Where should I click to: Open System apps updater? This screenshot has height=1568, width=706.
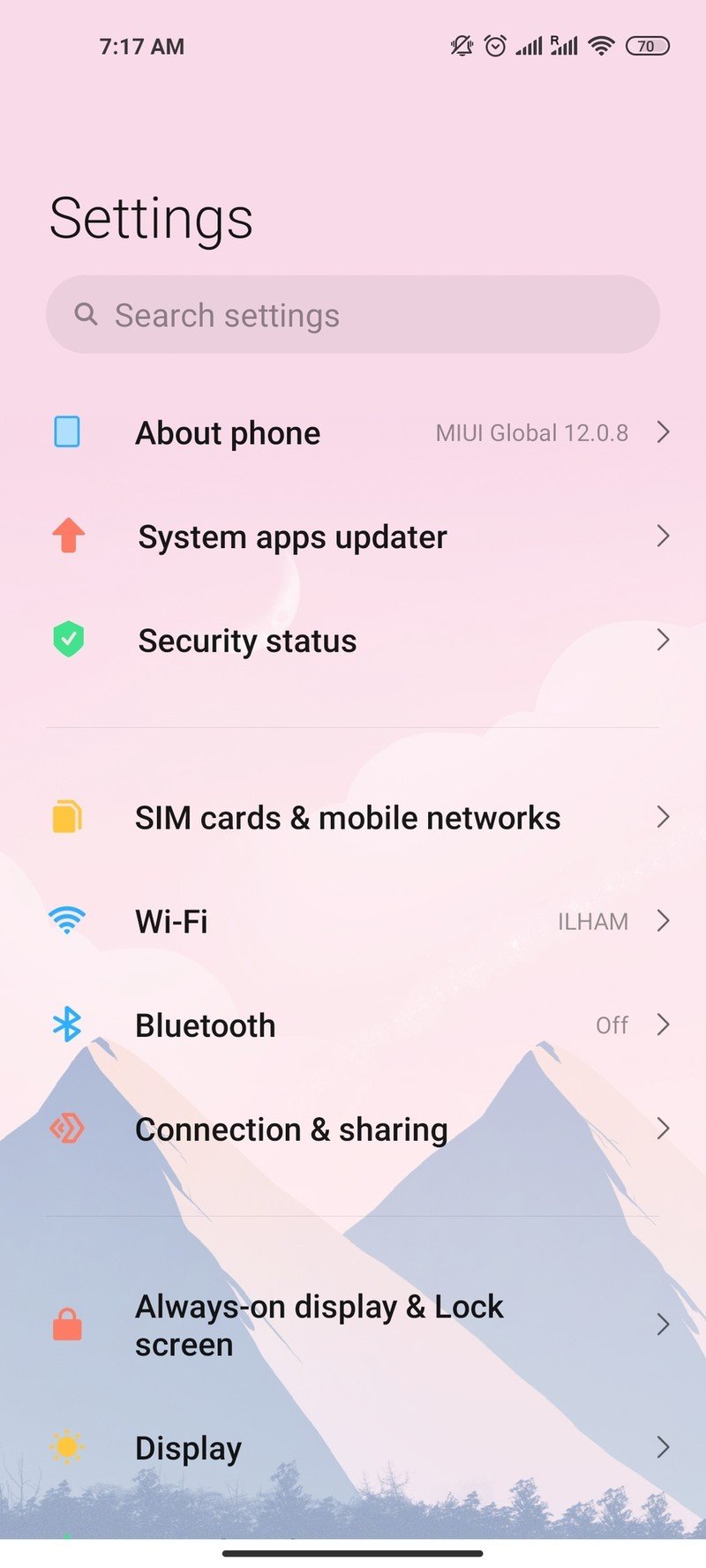click(x=291, y=536)
